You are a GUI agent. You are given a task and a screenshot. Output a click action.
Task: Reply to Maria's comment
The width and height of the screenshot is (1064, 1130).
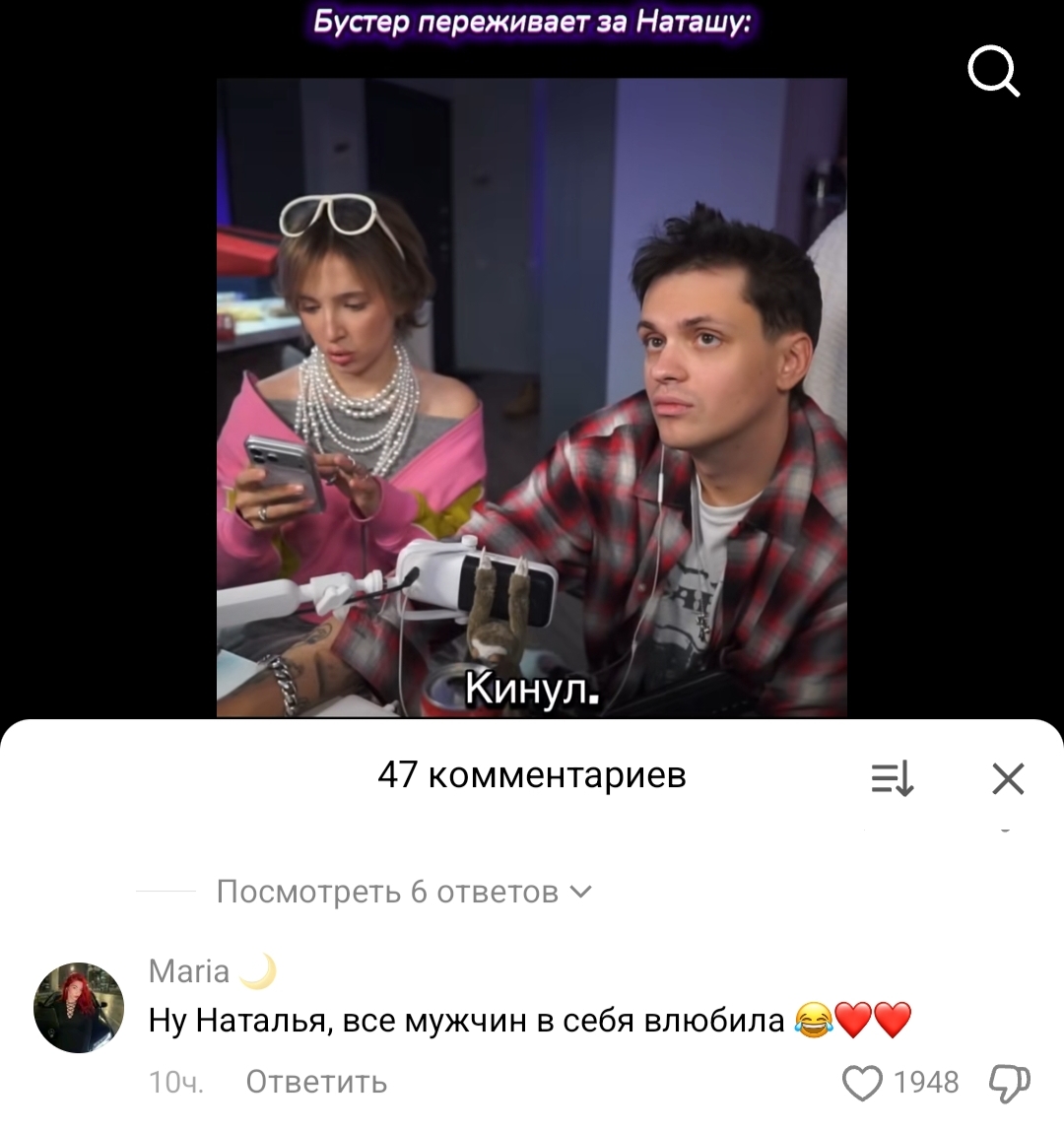316,1082
